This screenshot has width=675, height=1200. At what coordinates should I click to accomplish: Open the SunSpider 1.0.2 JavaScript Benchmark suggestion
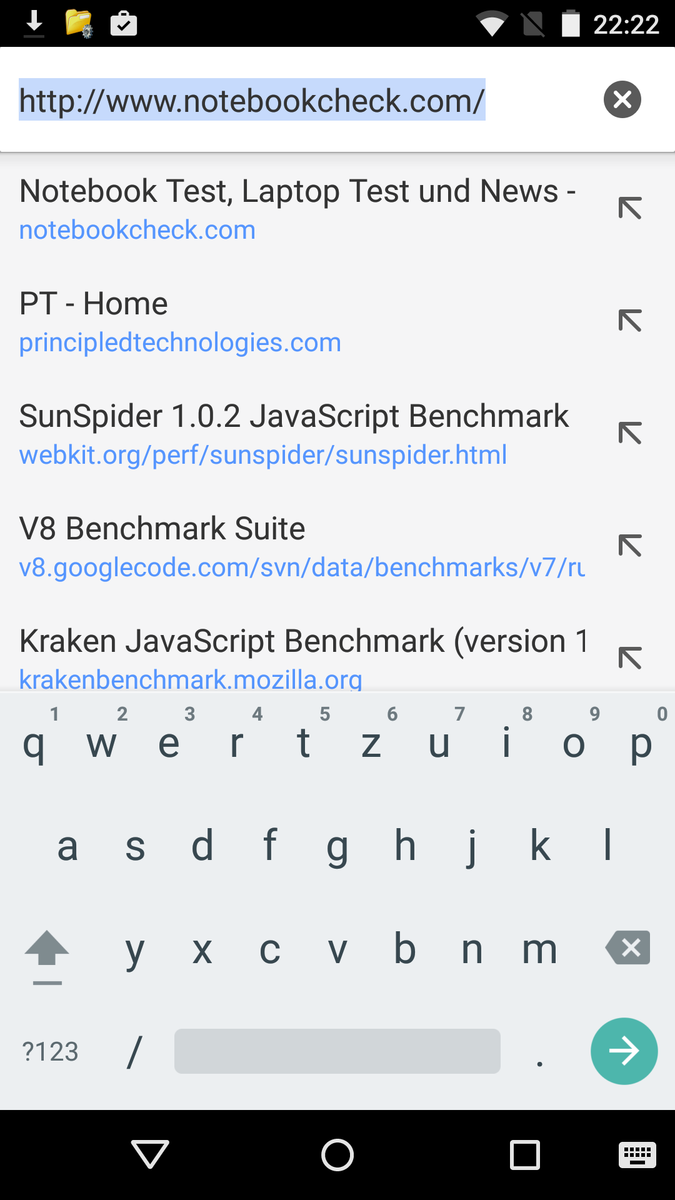point(296,434)
